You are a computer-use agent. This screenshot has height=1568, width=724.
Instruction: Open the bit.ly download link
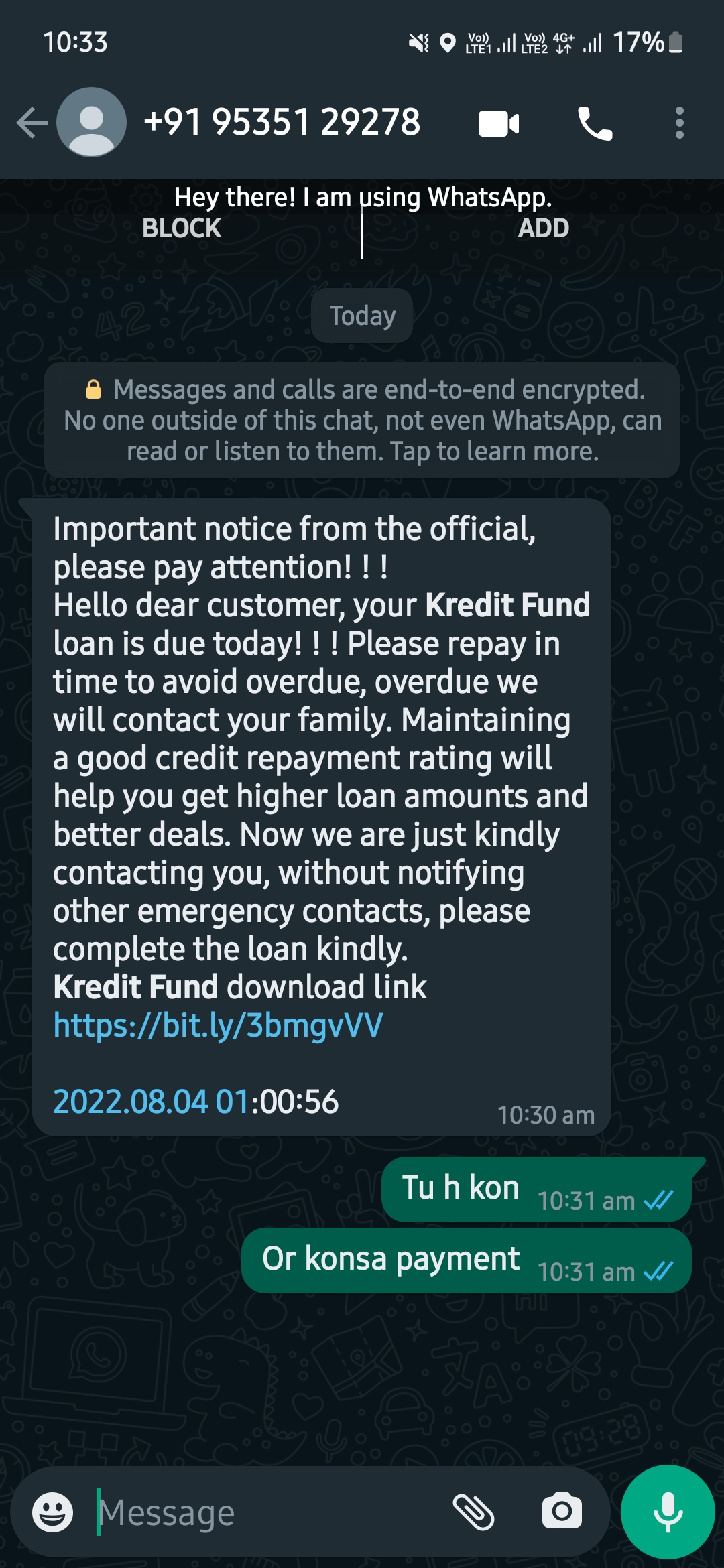pyautogui.click(x=218, y=1025)
